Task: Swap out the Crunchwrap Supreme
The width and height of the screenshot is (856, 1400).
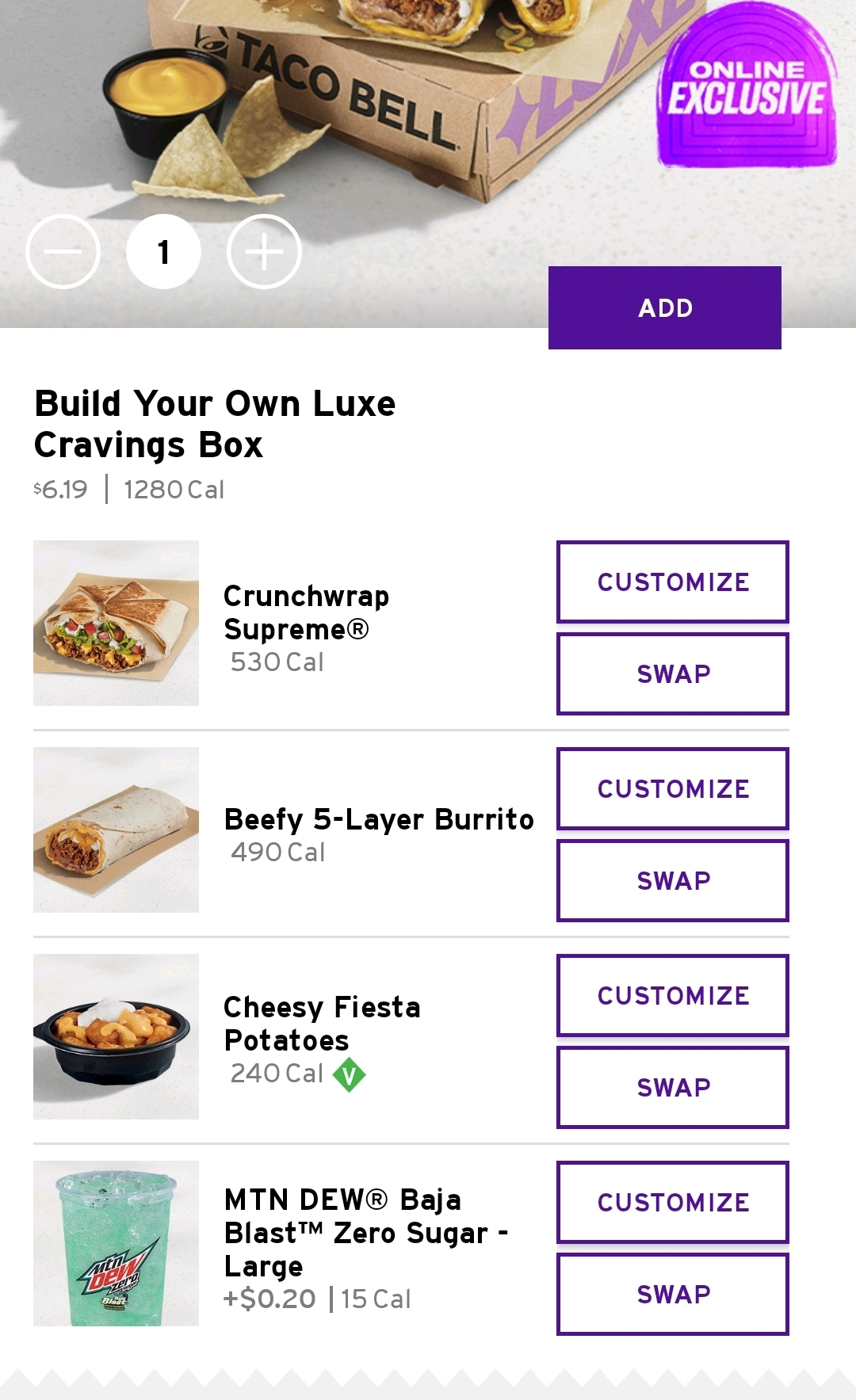Action: click(672, 673)
